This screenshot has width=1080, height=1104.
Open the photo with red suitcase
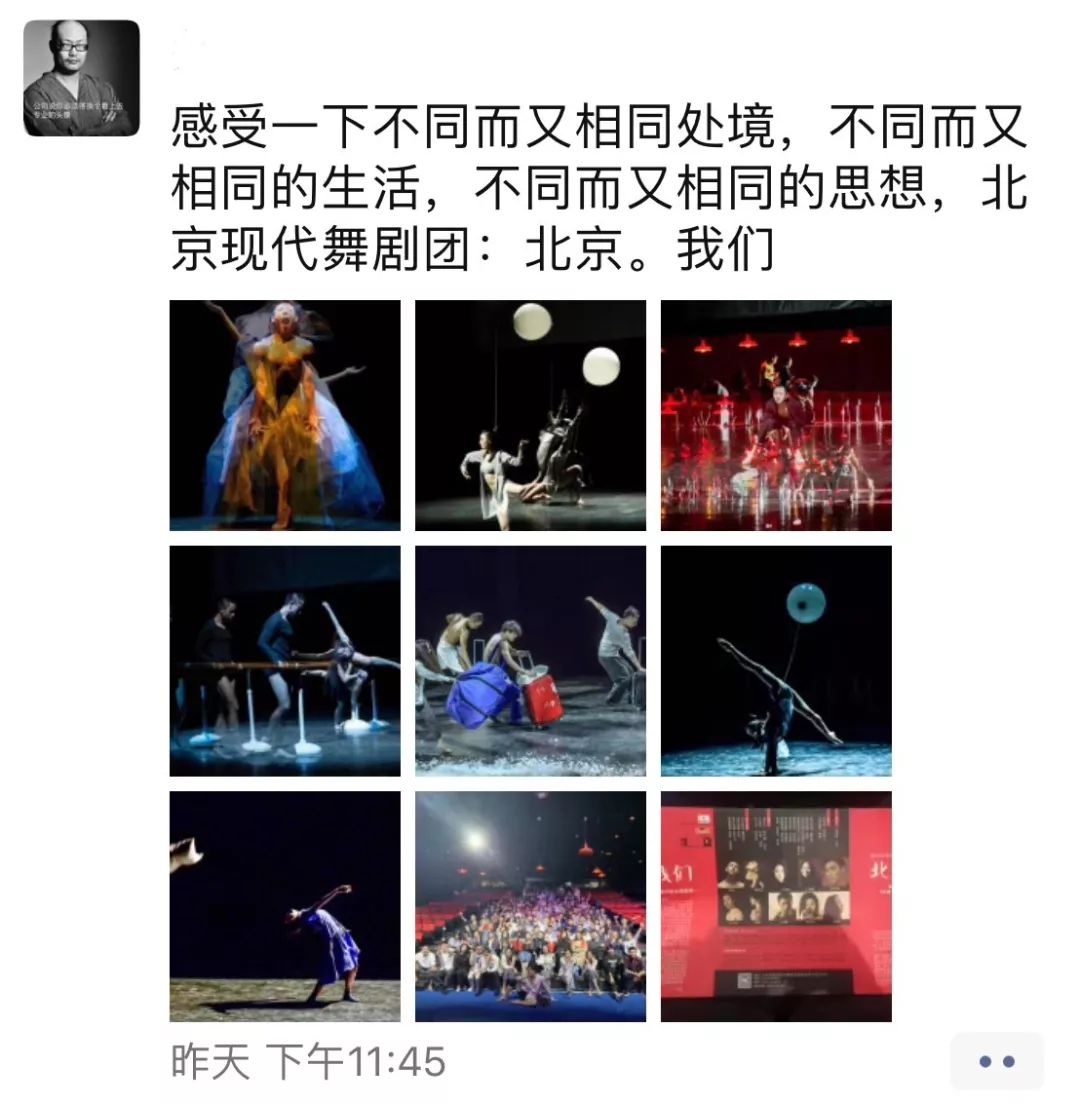pyautogui.click(x=530, y=661)
